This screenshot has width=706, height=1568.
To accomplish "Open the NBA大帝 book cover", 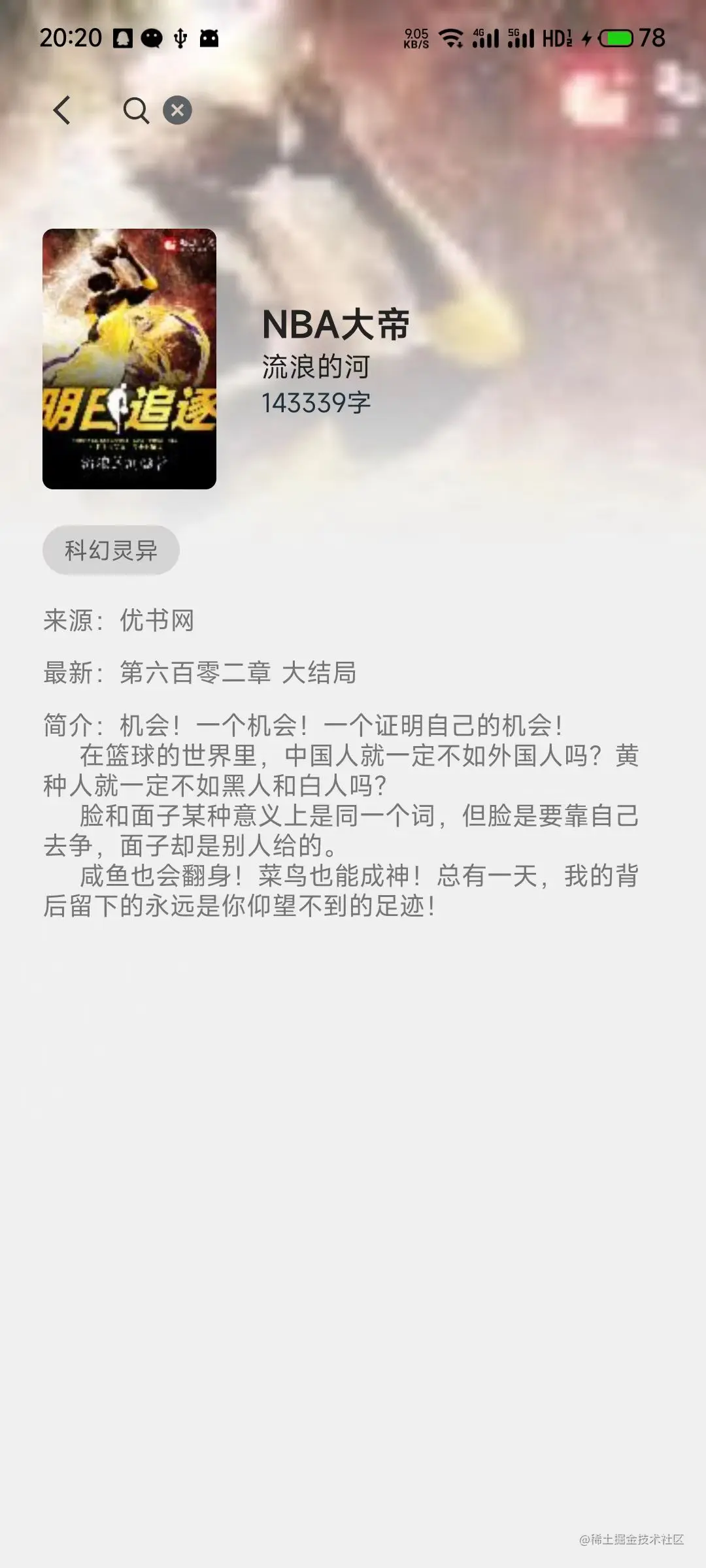I will click(x=129, y=359).
